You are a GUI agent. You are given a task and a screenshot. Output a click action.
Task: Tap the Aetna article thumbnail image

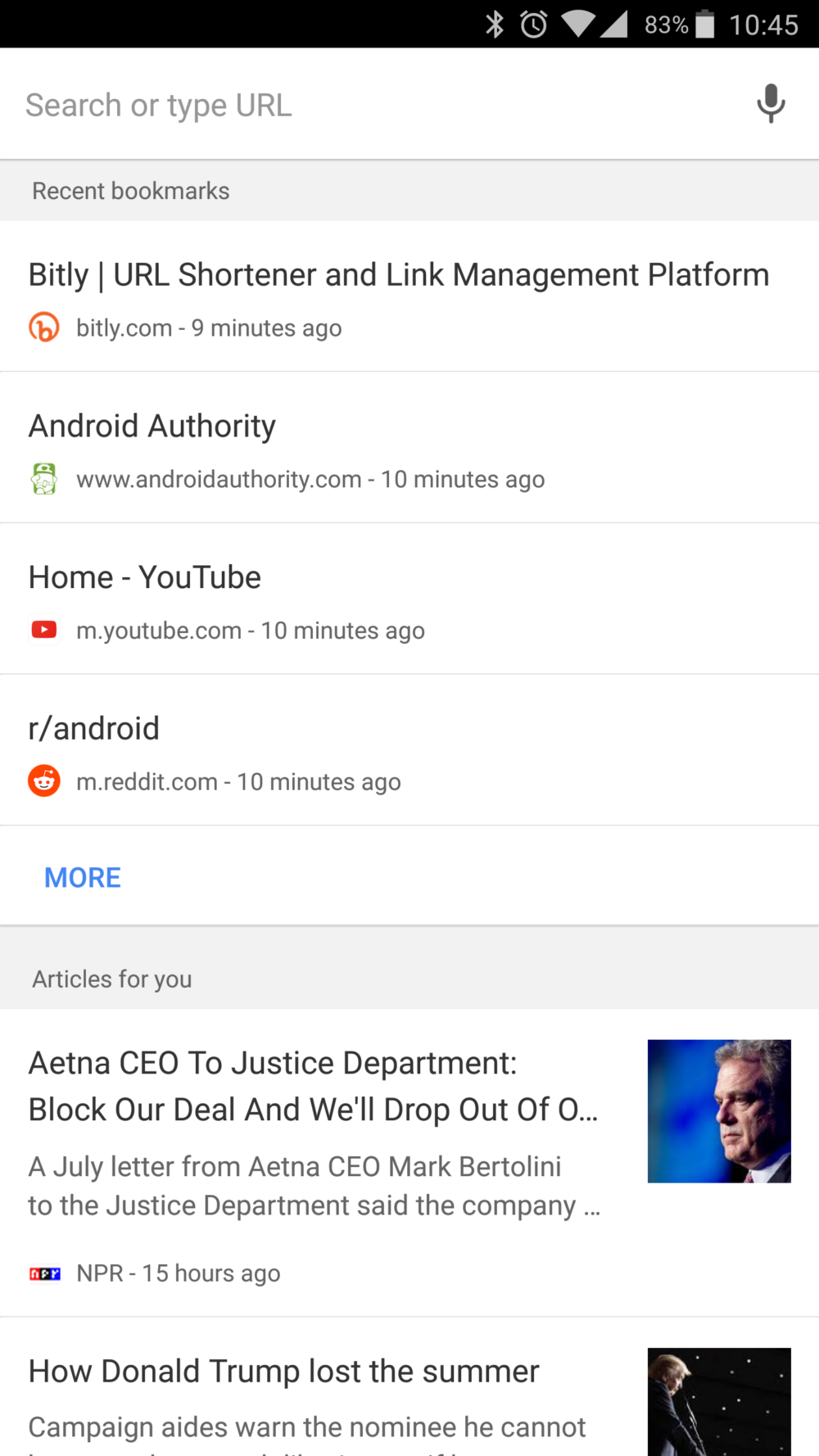coord(719,1110)
